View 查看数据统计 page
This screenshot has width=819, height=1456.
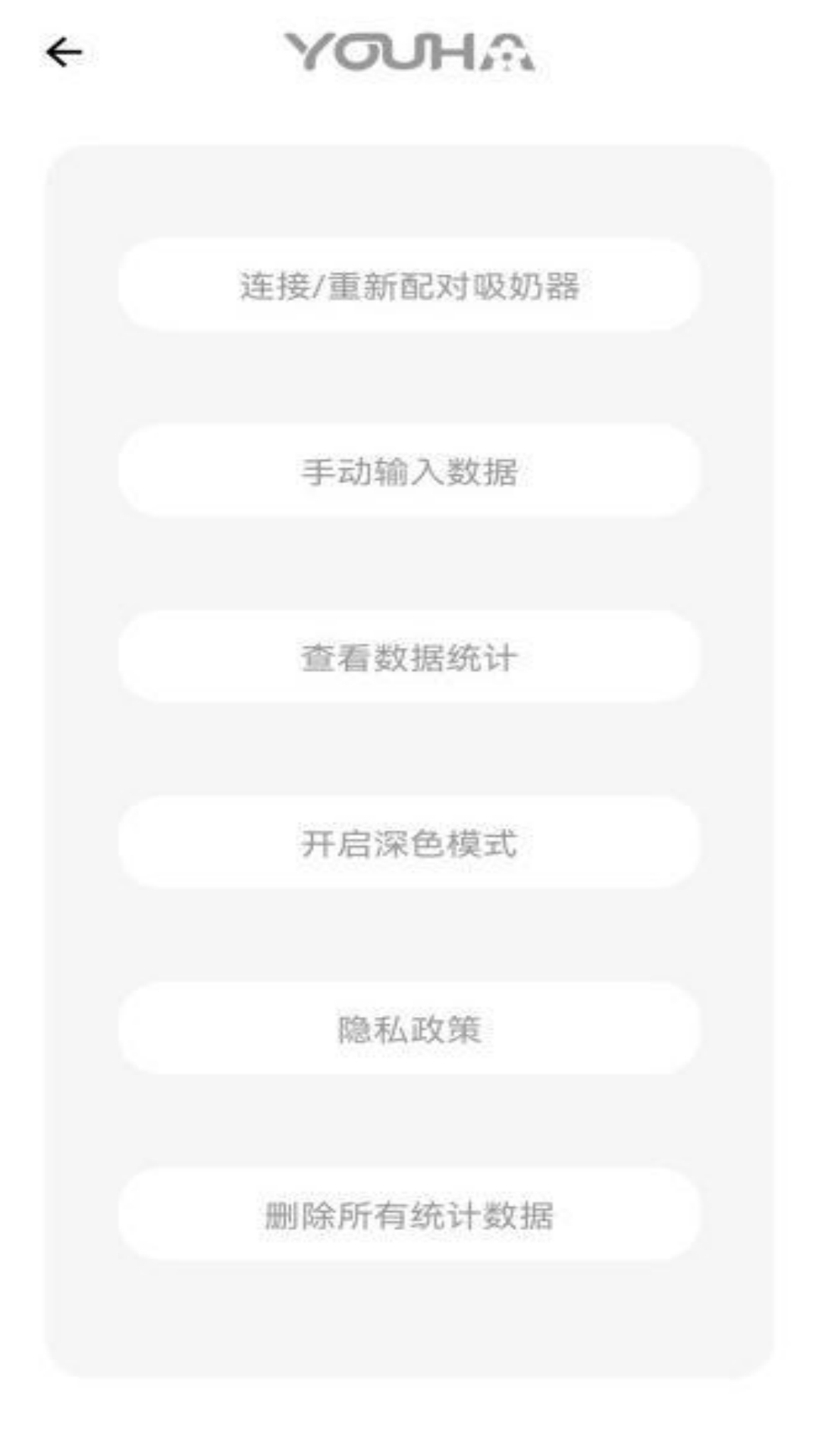click(x=409, y=657)
